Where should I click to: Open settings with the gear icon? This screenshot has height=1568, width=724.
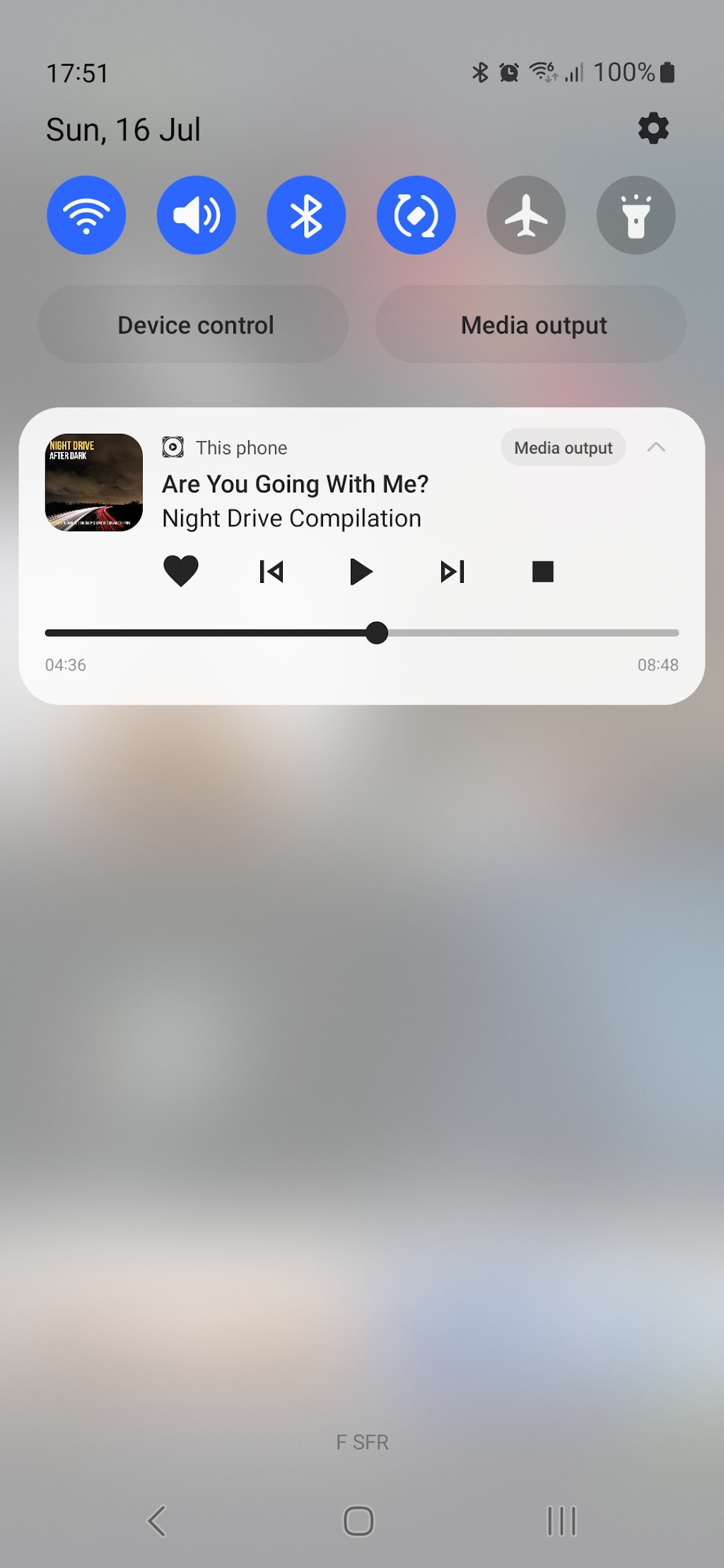click(653, 129)
